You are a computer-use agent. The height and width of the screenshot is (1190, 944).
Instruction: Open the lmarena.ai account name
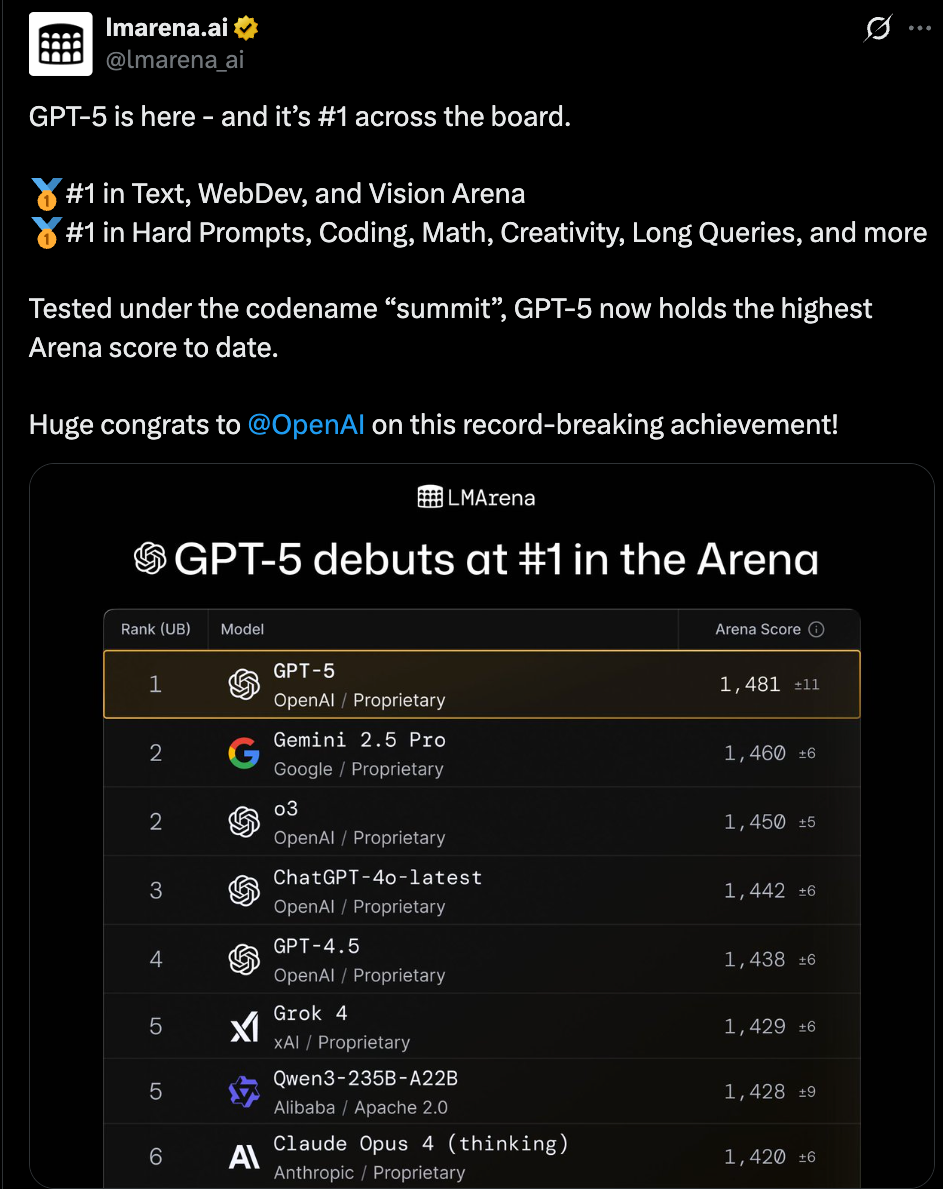coord(167,29)
